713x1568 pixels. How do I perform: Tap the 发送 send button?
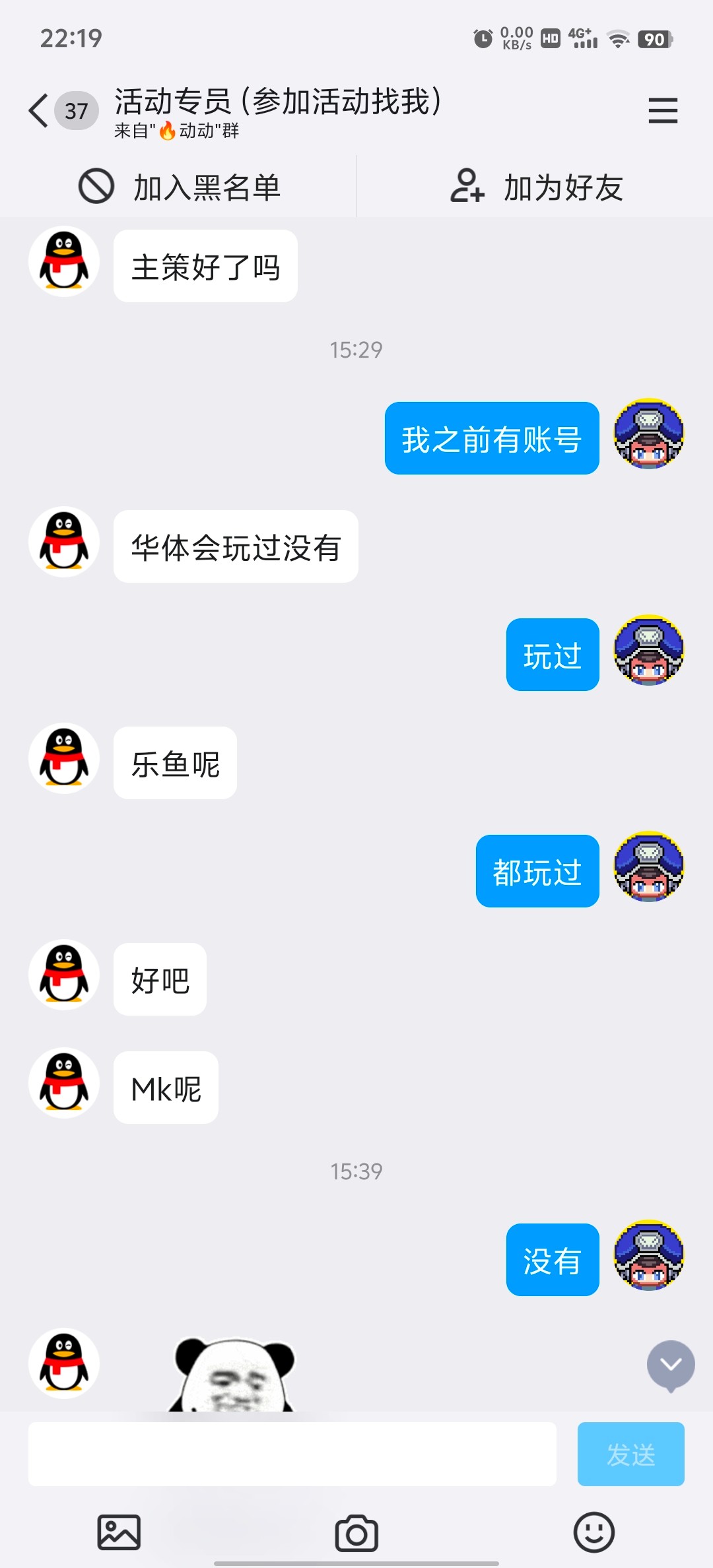point(630,1454)
